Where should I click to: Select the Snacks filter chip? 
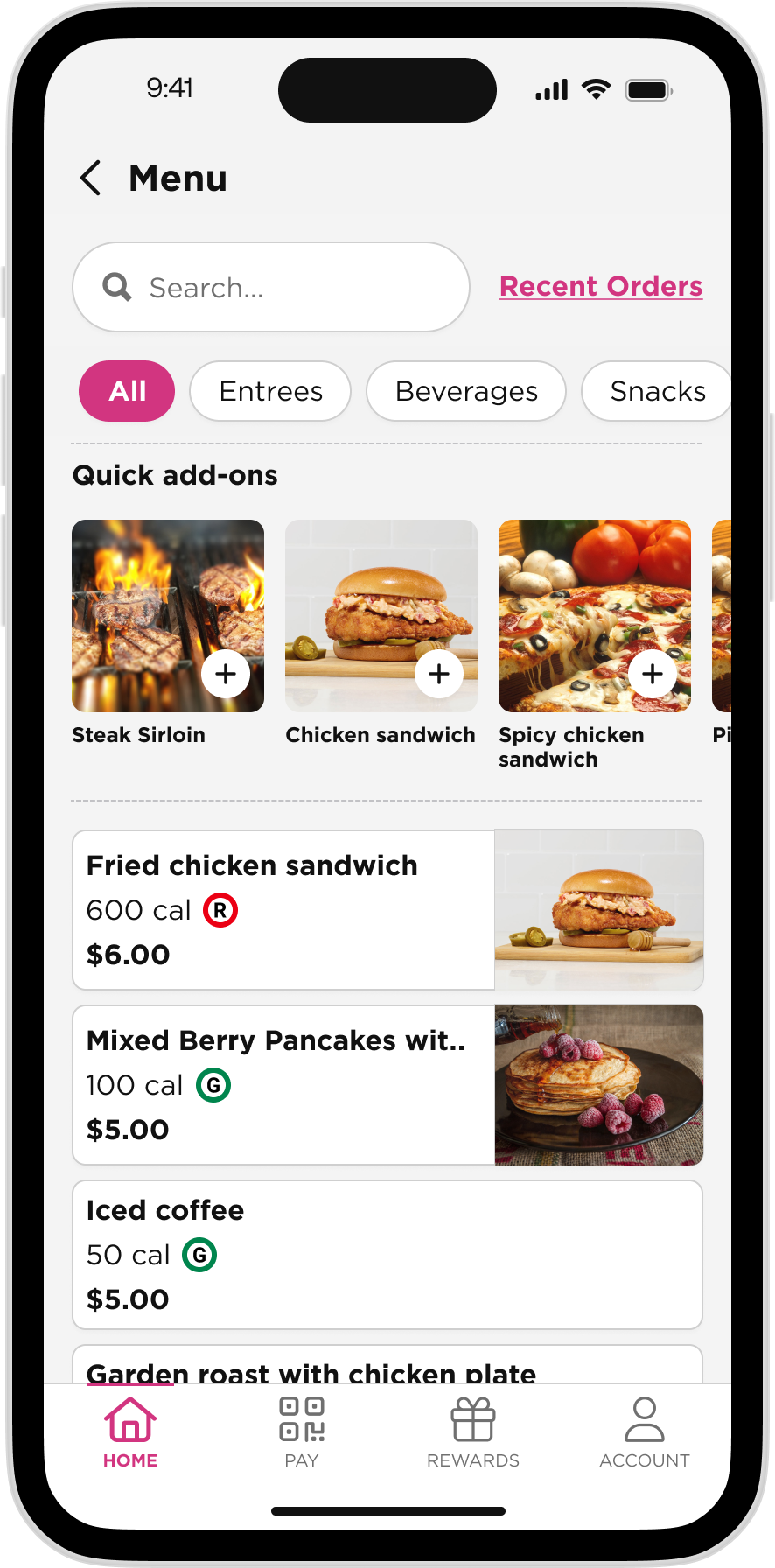657,391
